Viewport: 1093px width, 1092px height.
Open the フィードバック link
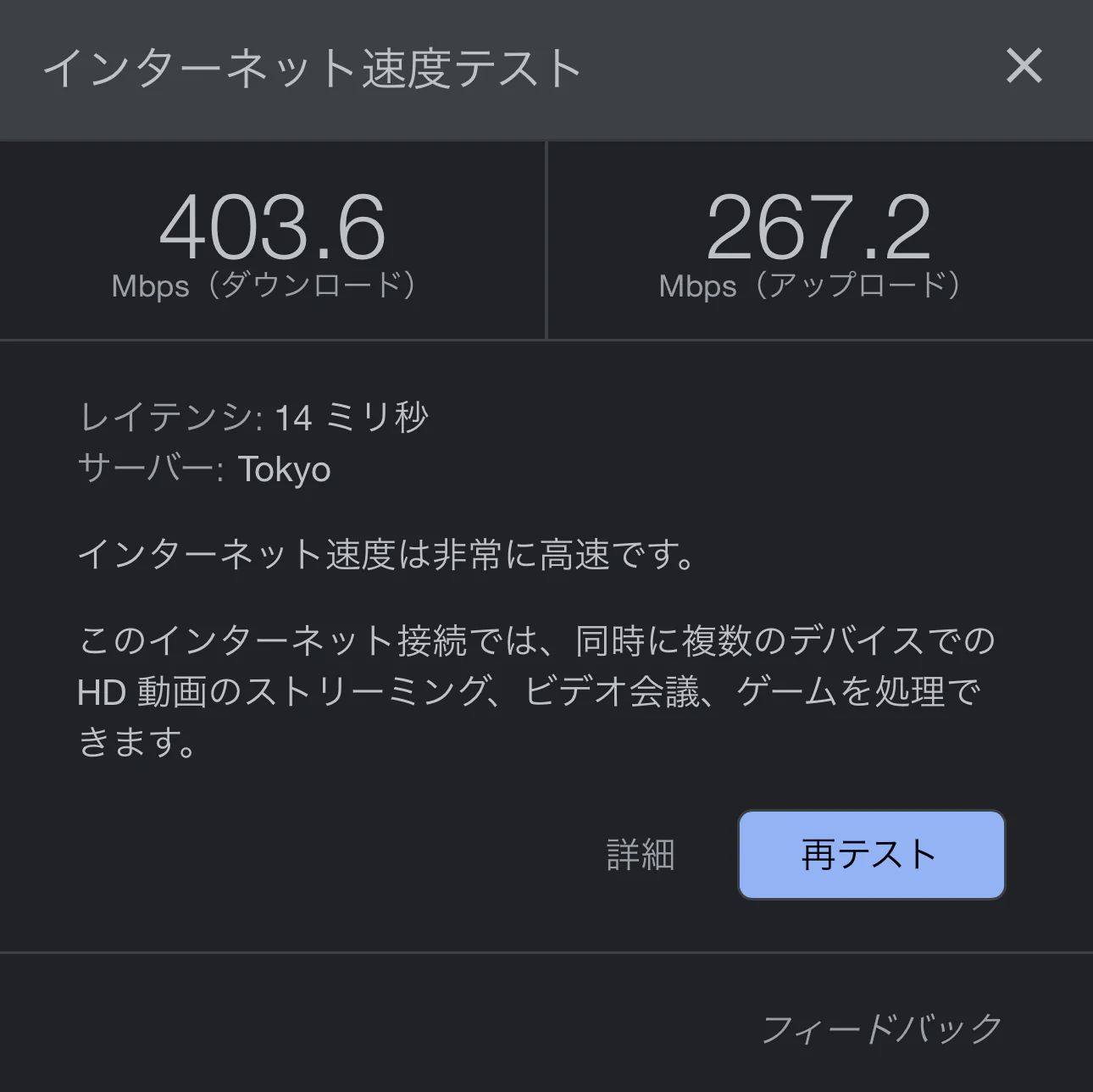pyautogui.click(x=882, y=1028)
